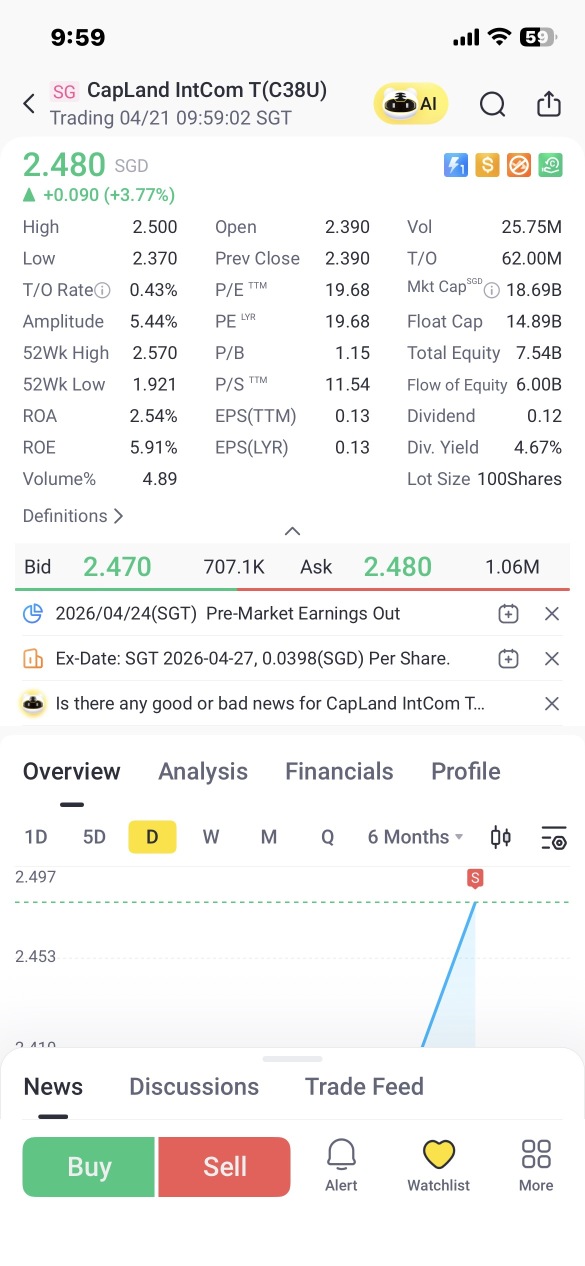Set a price Alert
The width and height of the screenshot is (585, 1266).
(x=341, y=1166)
